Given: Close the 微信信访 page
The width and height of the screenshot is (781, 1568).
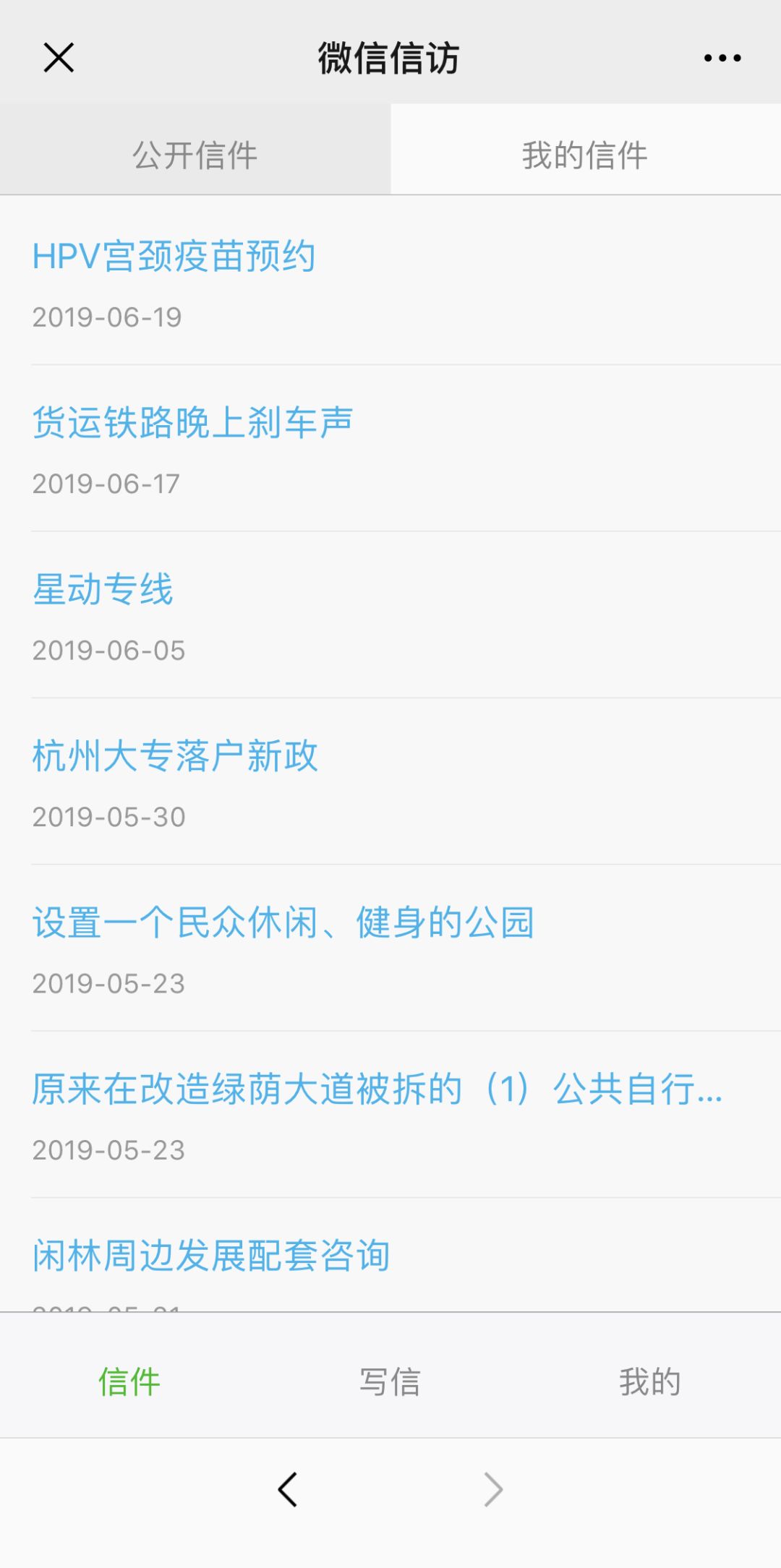Looking at the screenshot, I should (x=59, y=58).
